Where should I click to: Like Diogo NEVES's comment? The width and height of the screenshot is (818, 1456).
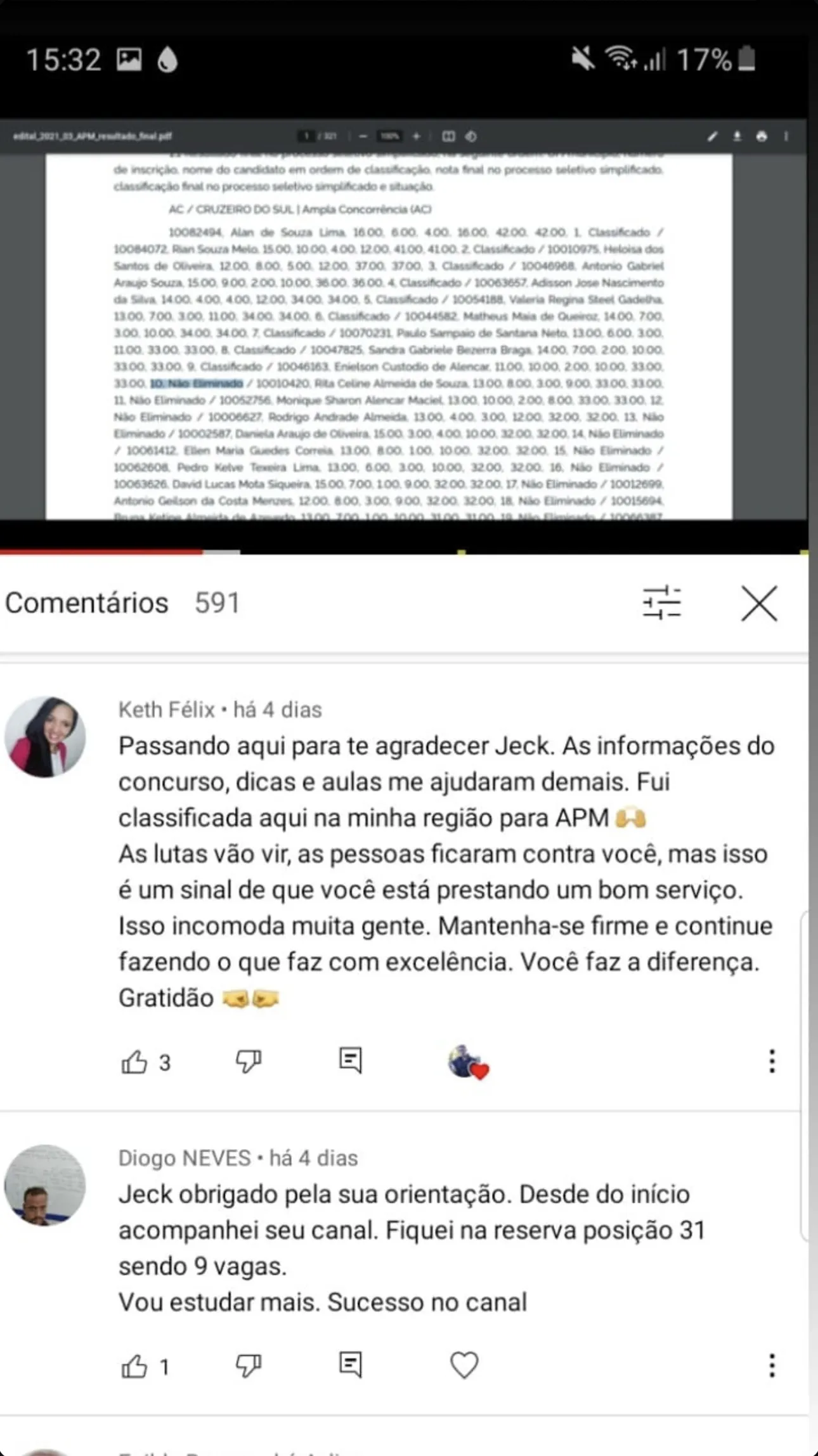point(134,1366)
